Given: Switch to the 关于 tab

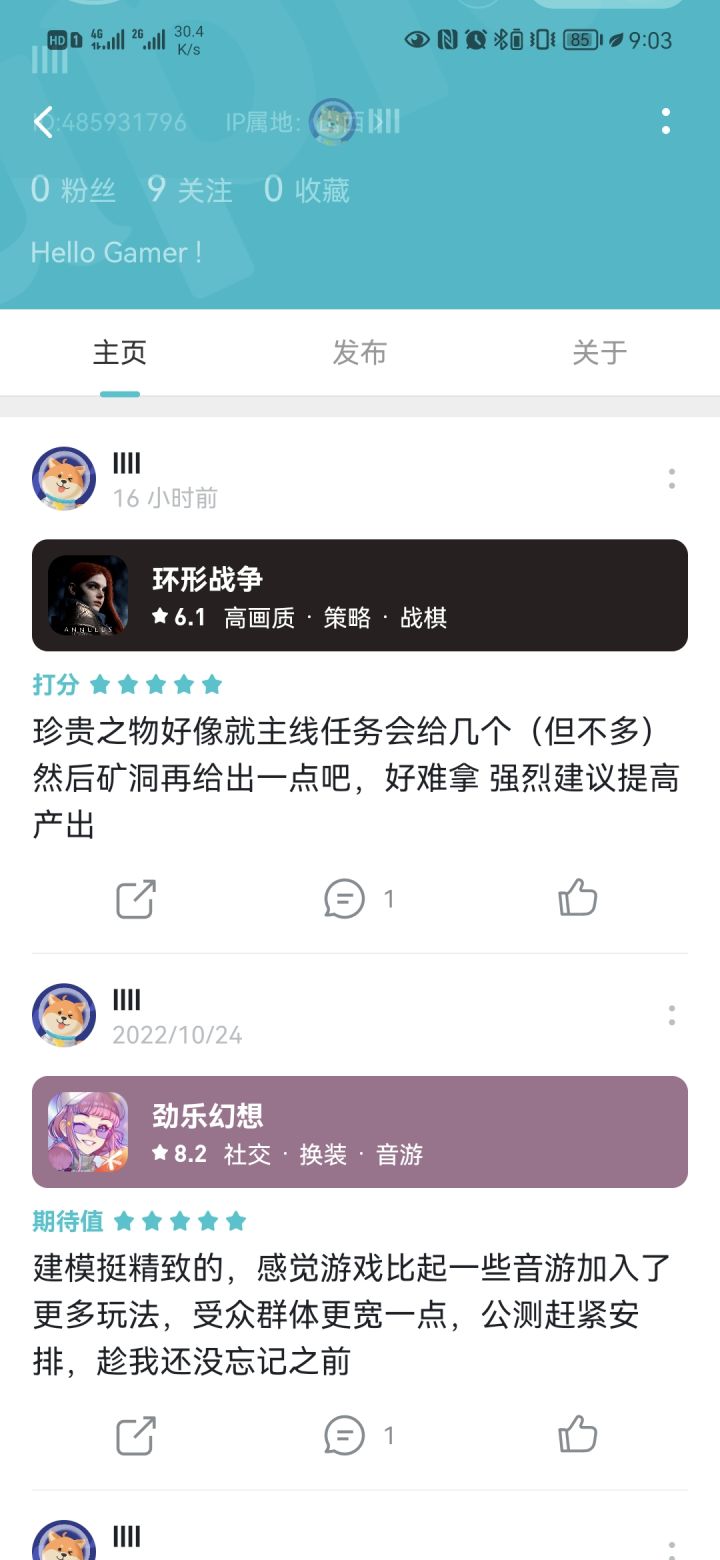Looking at the screenshot, I should point(600,352).
